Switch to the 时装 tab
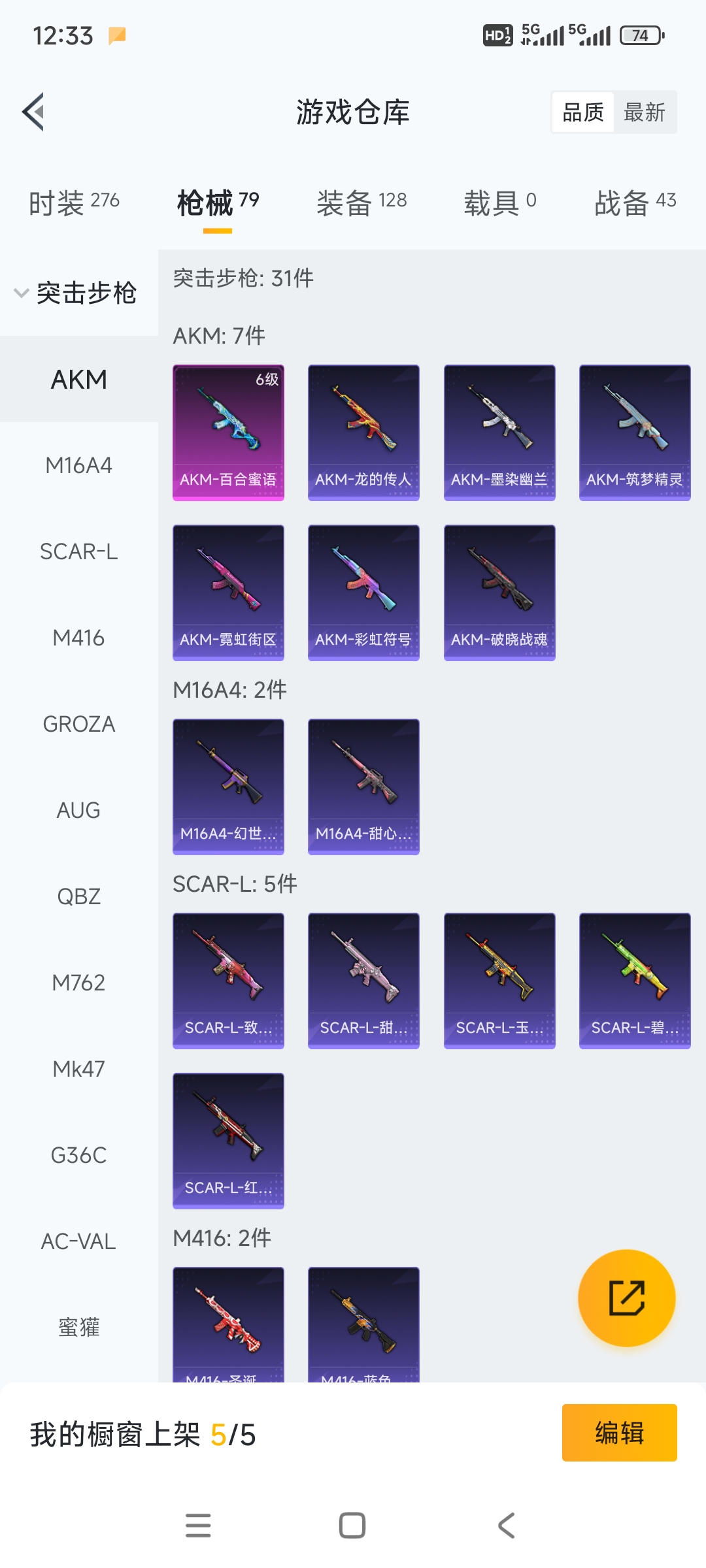Screen dimensions: 706x1568 click(74, 202)
